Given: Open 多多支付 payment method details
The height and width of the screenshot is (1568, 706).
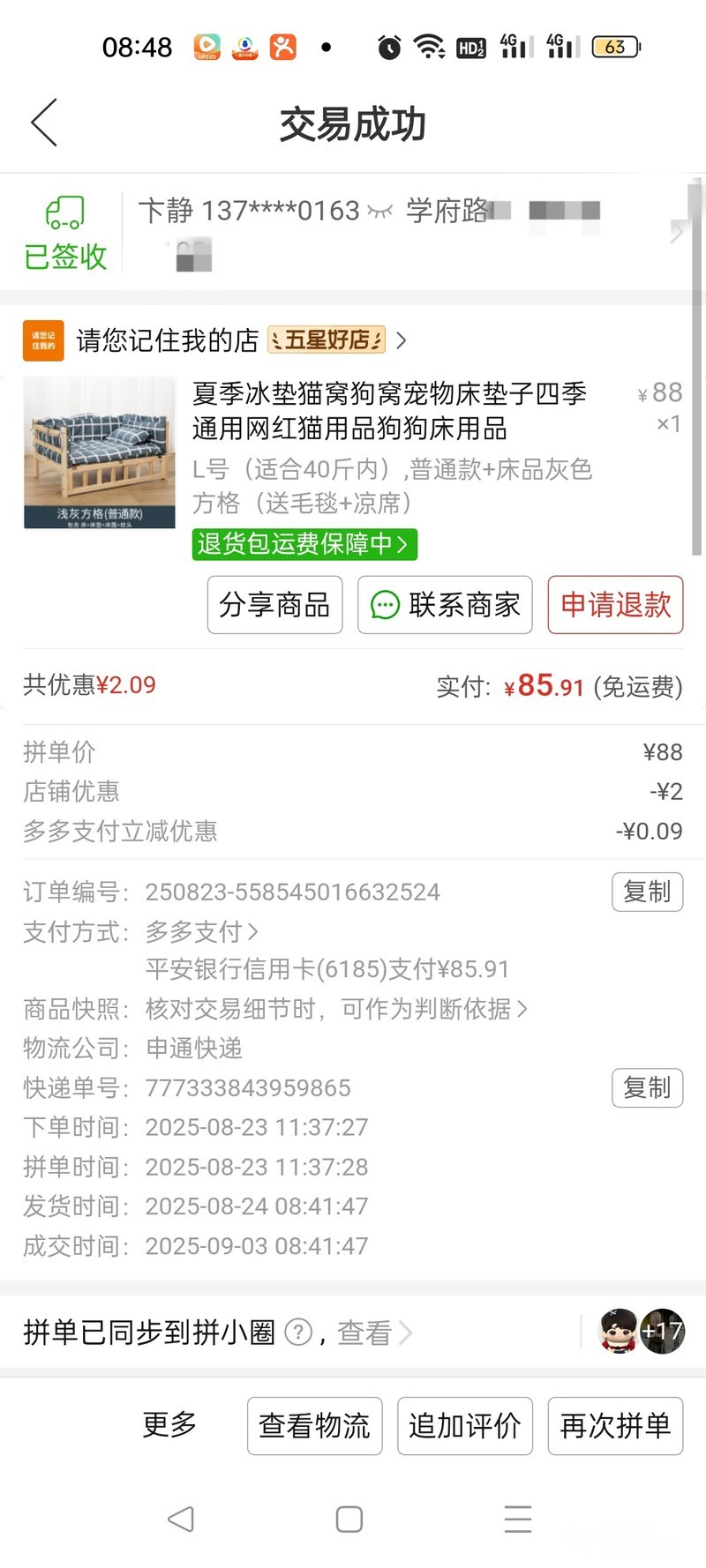Looking at the screenshot, I should point(201,931).
